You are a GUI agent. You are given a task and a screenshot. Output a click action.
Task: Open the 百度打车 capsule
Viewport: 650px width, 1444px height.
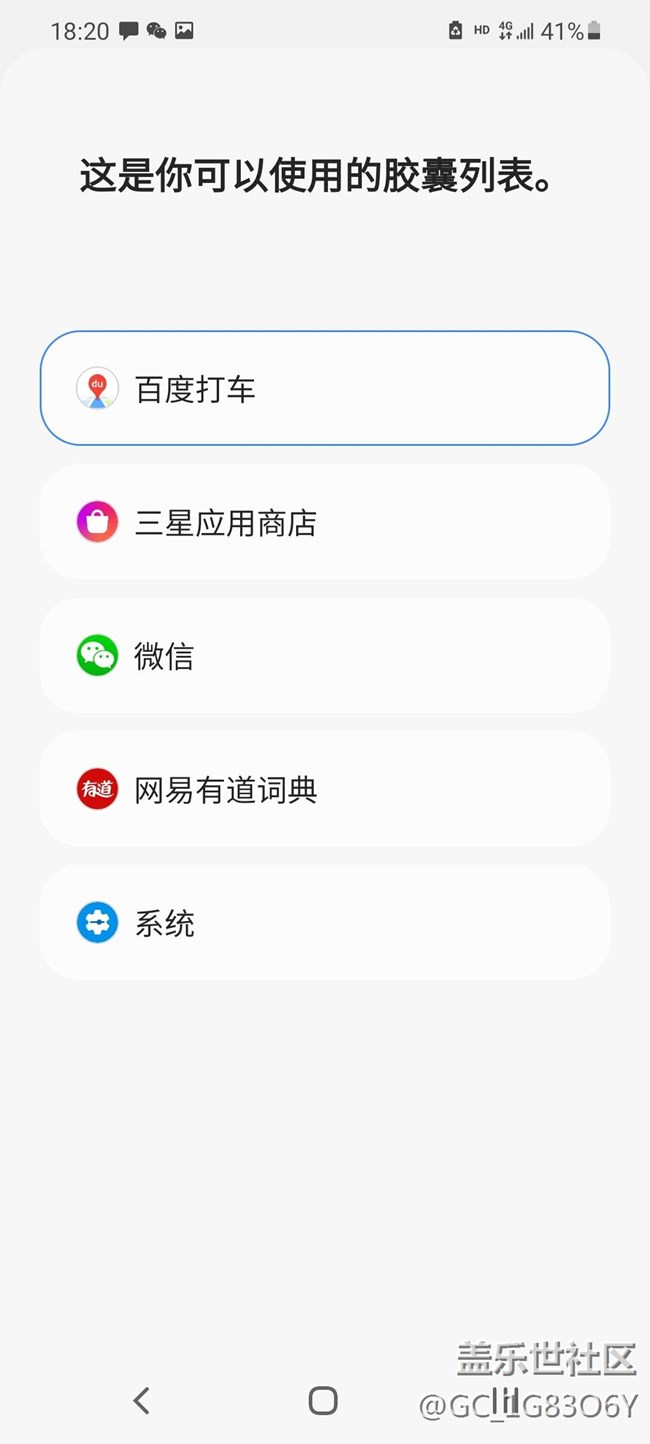click(x=325, y=388)
